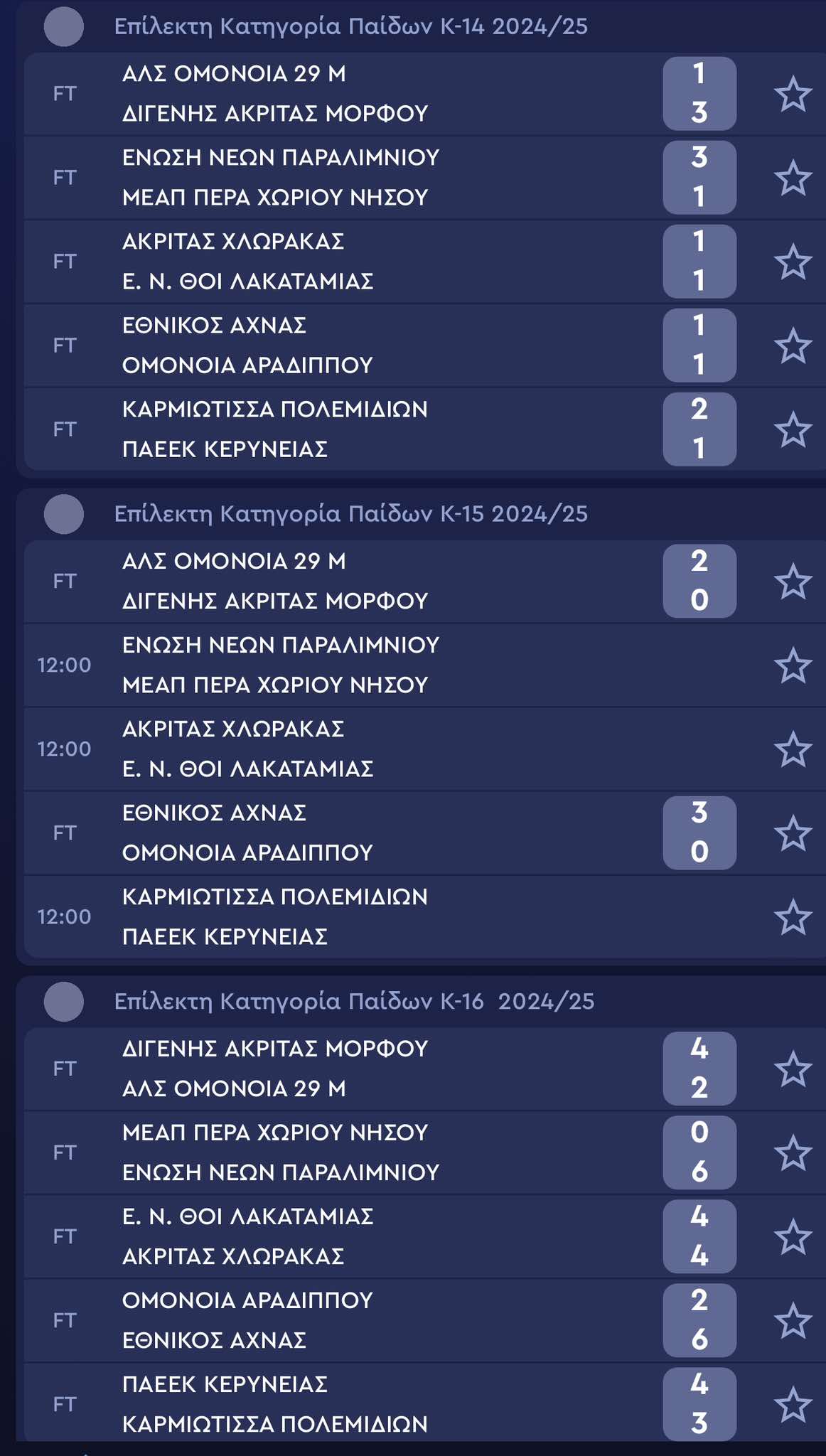Screen dimensions: 826x1456
Task: Open the Κ-15 2024/25 league header
Action: [351, 514]
